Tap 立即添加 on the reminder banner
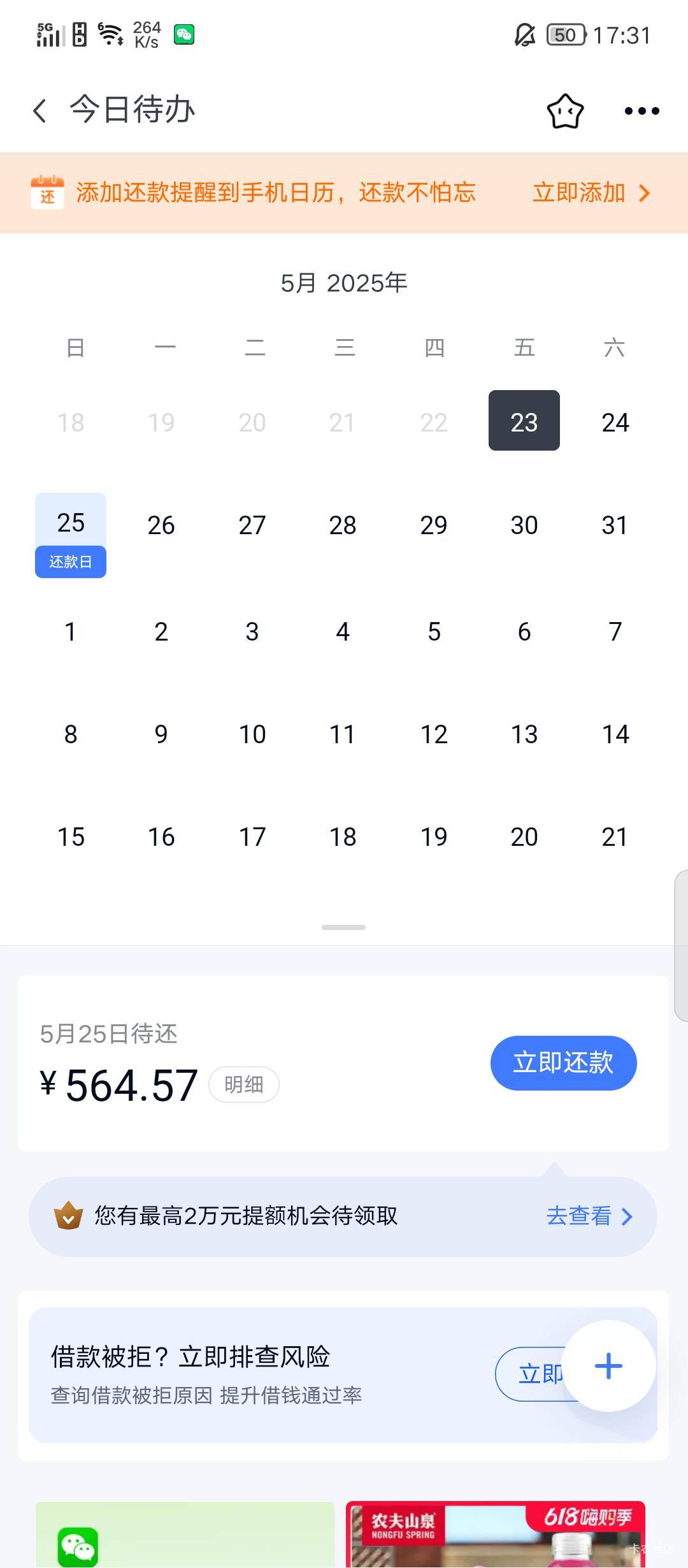 point(591,192)
